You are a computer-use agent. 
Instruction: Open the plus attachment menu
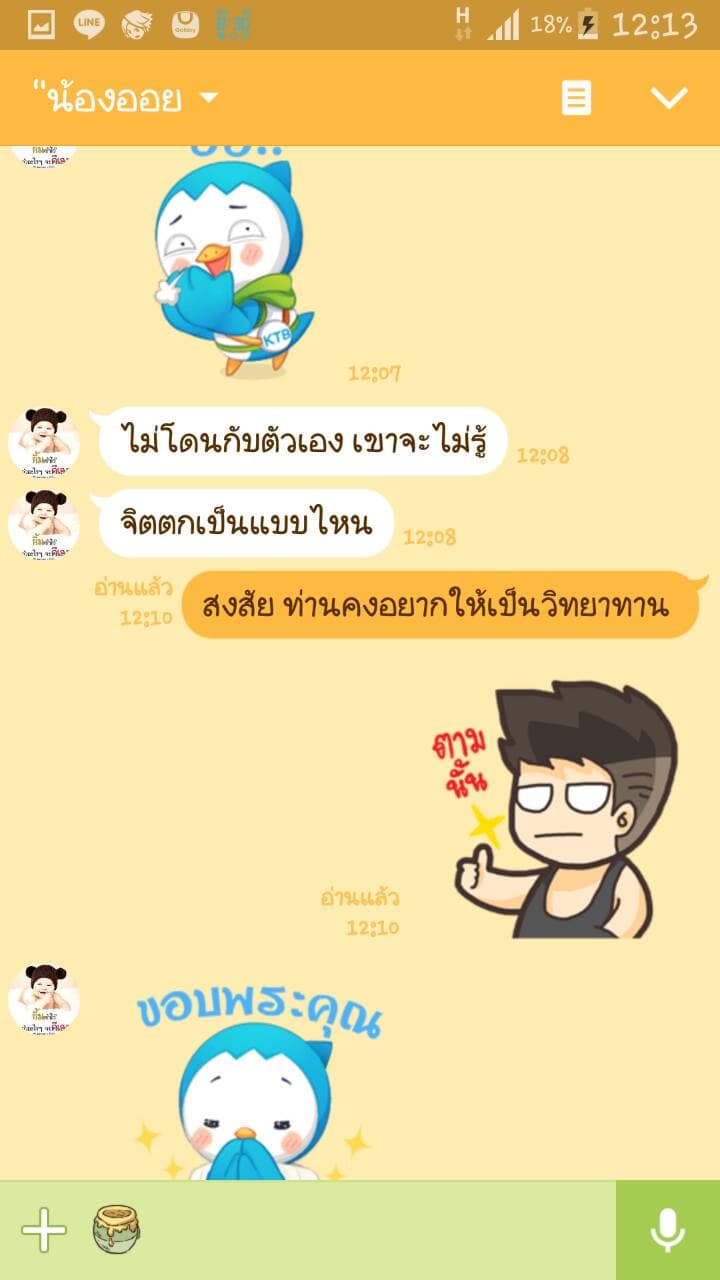click(x=44, y=1230)
